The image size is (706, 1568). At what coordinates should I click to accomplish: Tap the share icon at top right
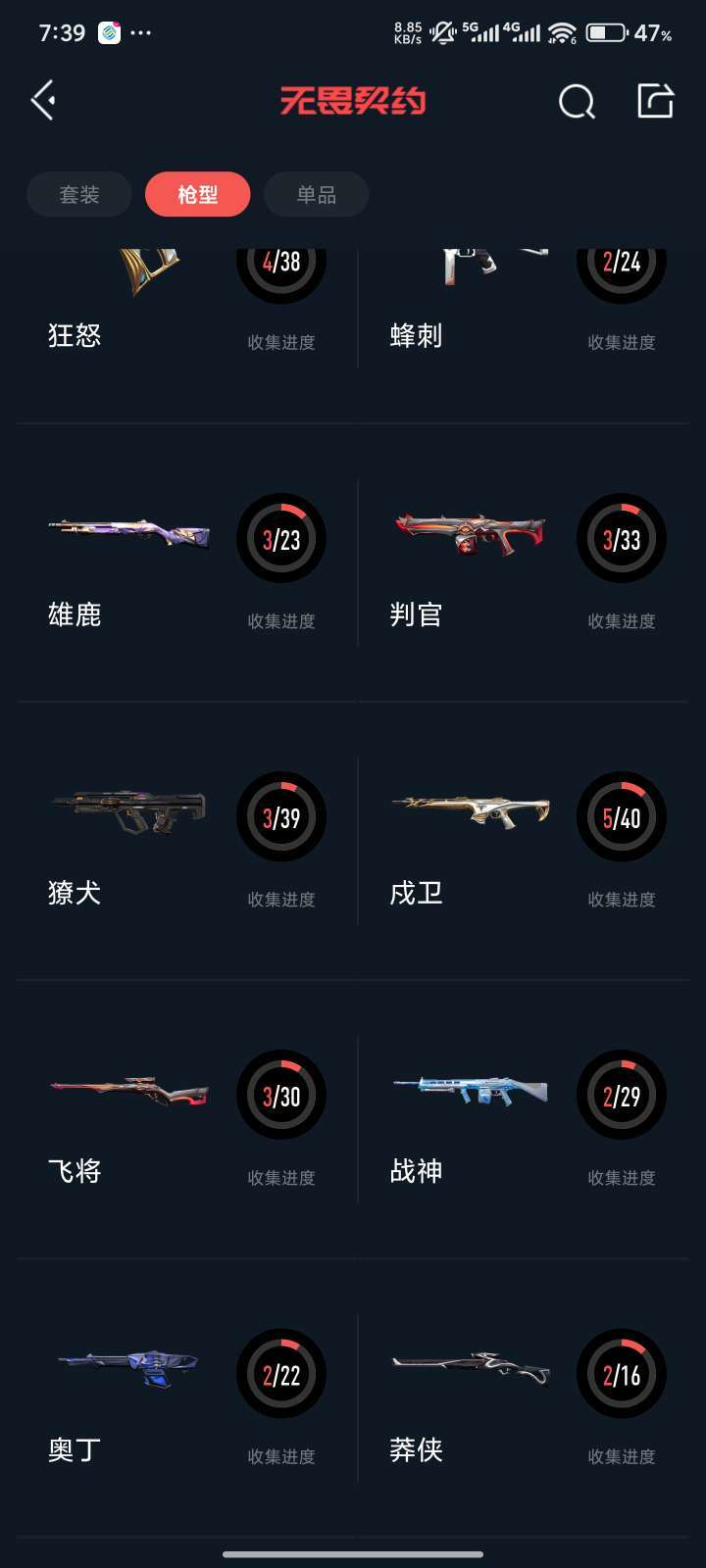(655, 100)
